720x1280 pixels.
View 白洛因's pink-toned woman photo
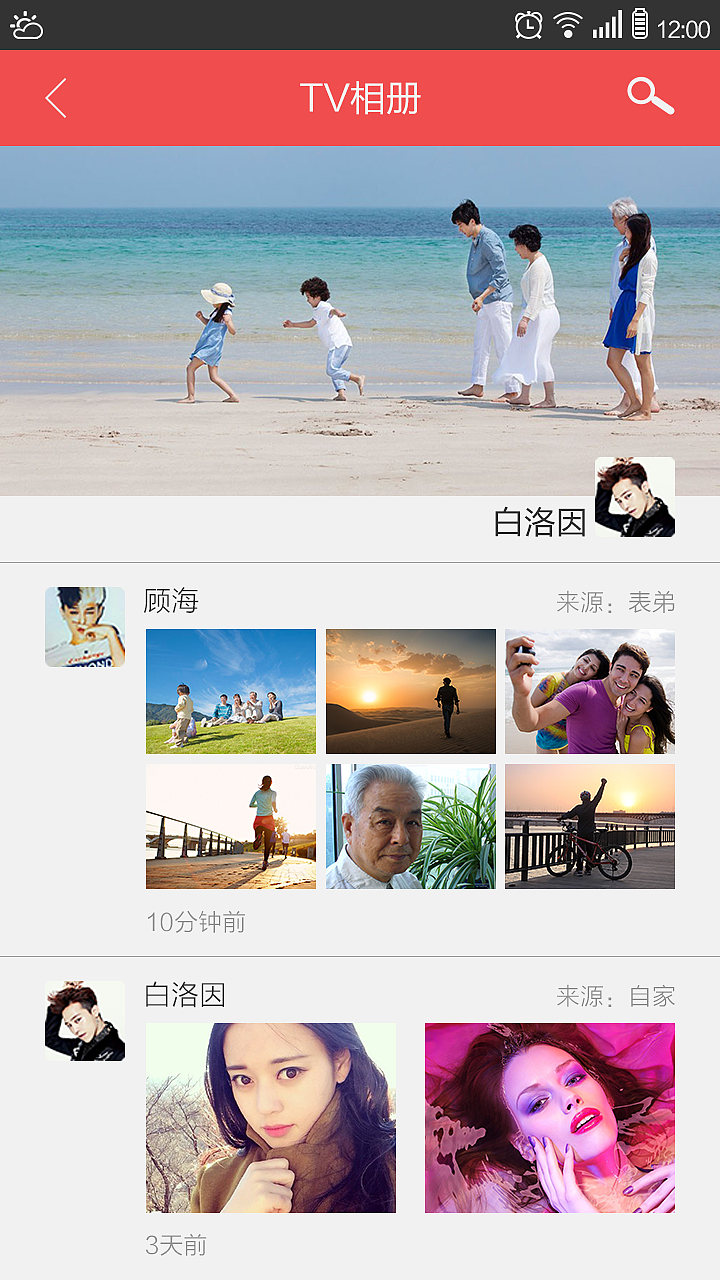tap(550, 1118)
